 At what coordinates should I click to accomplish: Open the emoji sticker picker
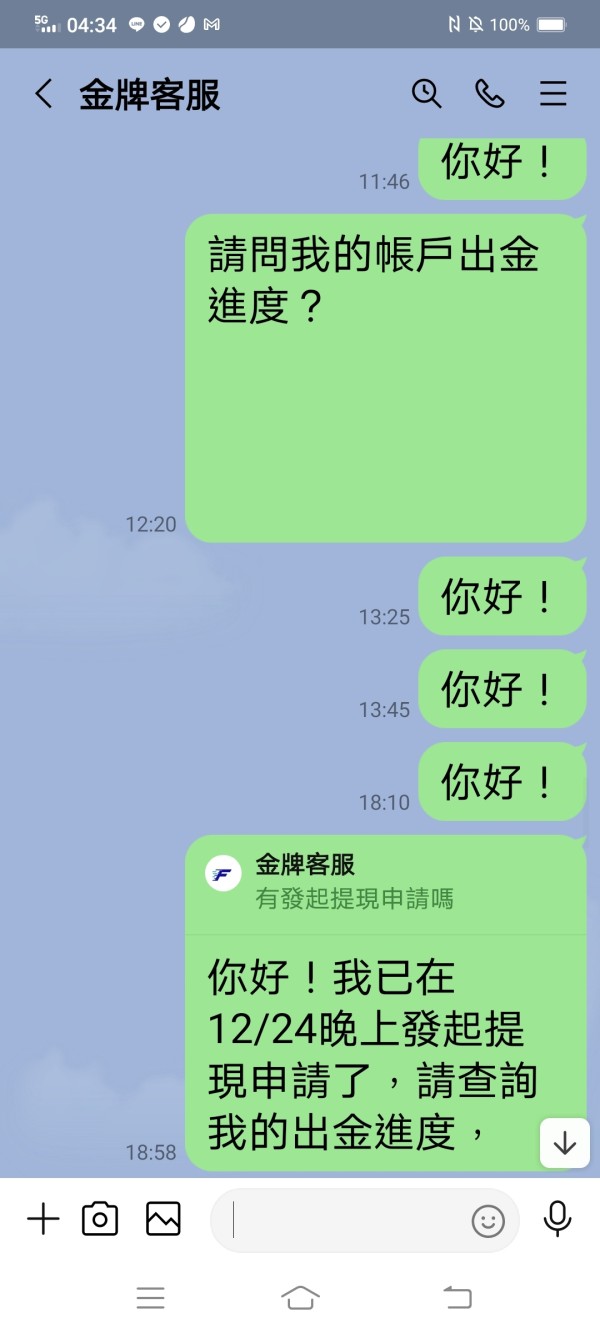488,1221
